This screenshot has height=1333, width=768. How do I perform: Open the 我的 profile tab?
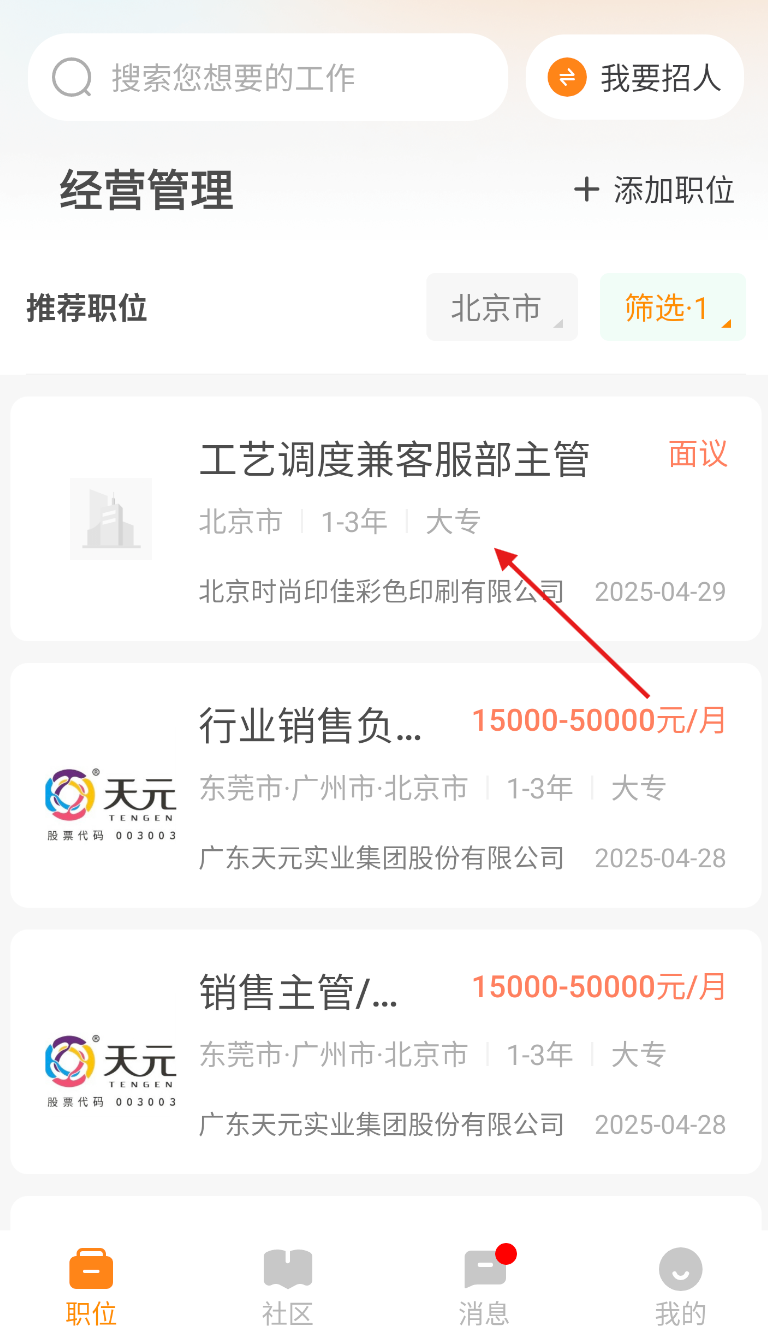(680, 1285)
